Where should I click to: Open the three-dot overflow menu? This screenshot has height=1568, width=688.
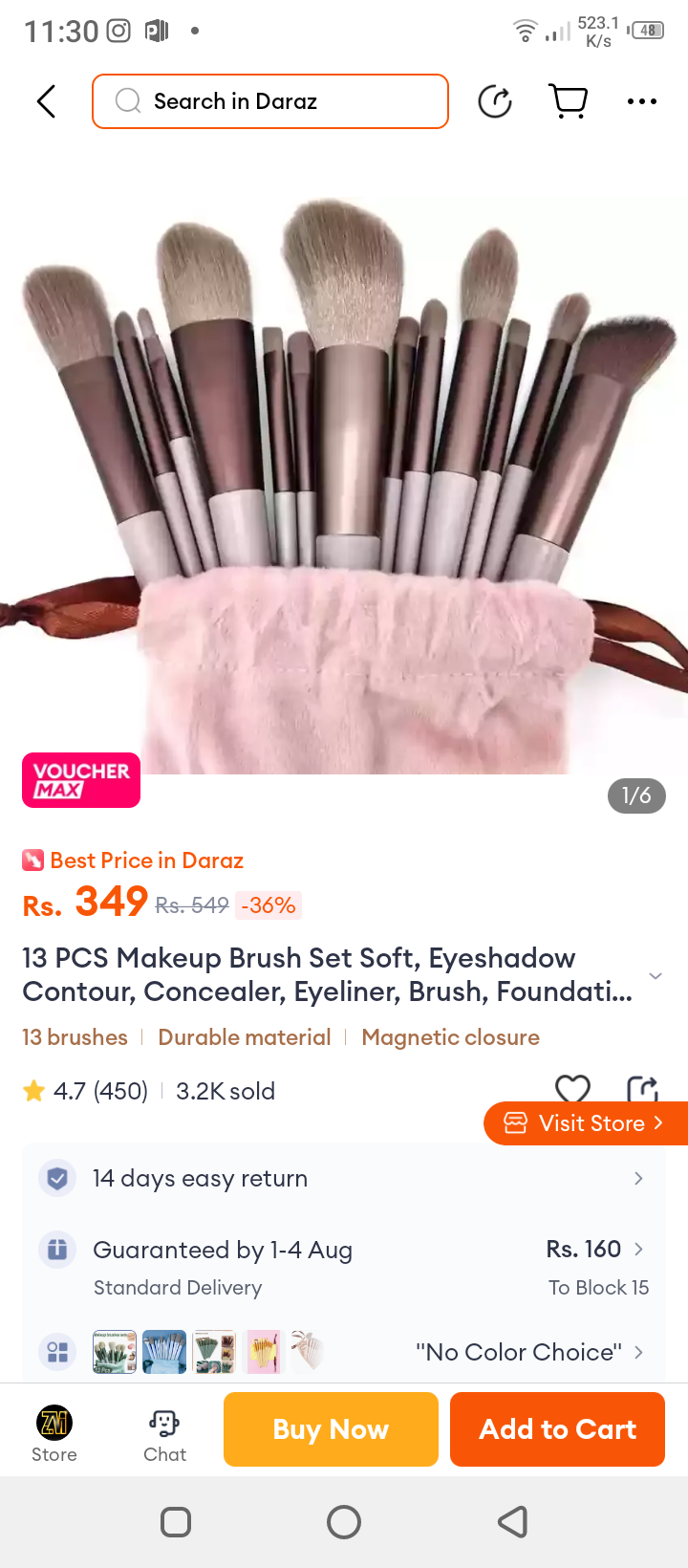coord(641,101)
